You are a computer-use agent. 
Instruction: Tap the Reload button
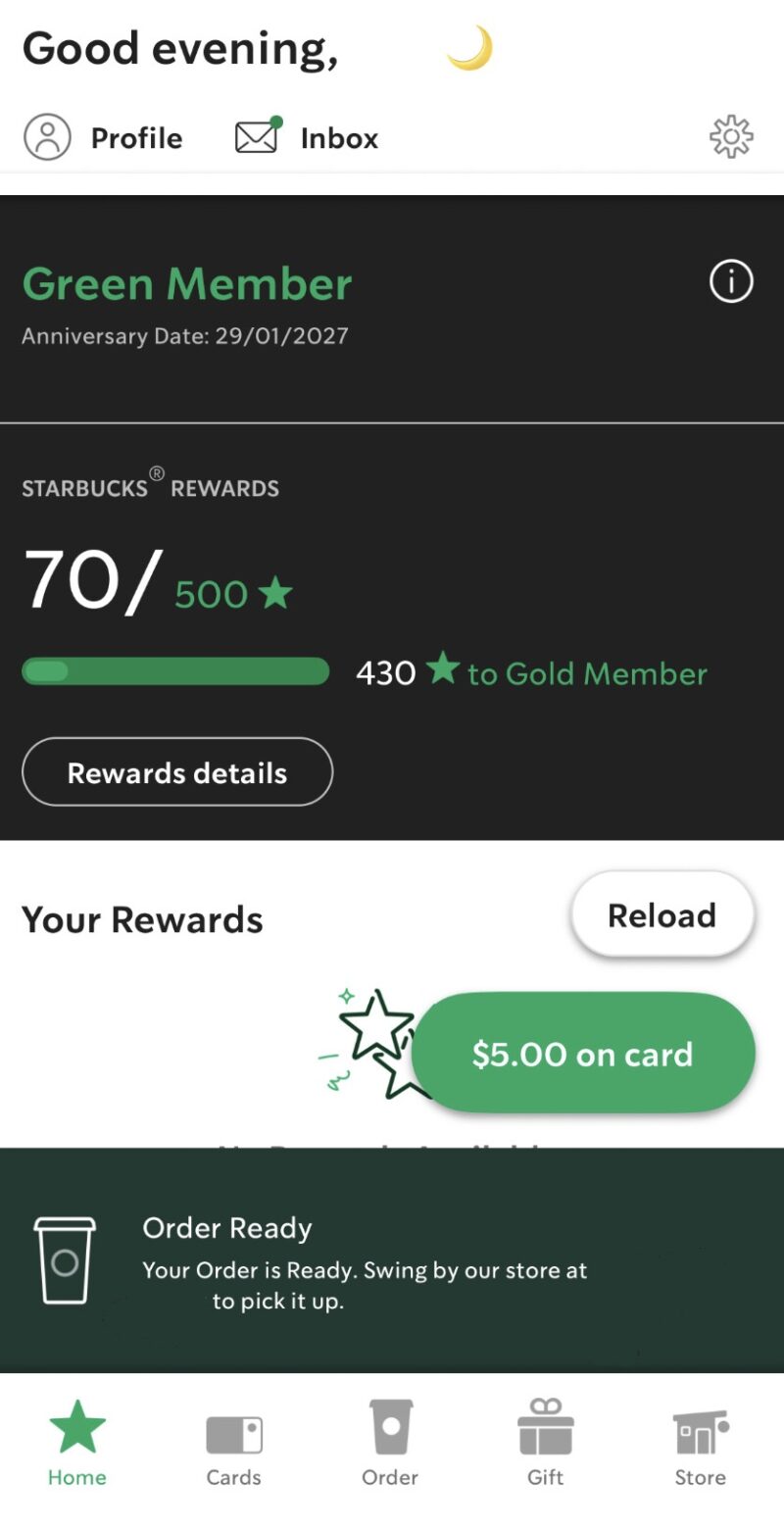tap(662, 914)
